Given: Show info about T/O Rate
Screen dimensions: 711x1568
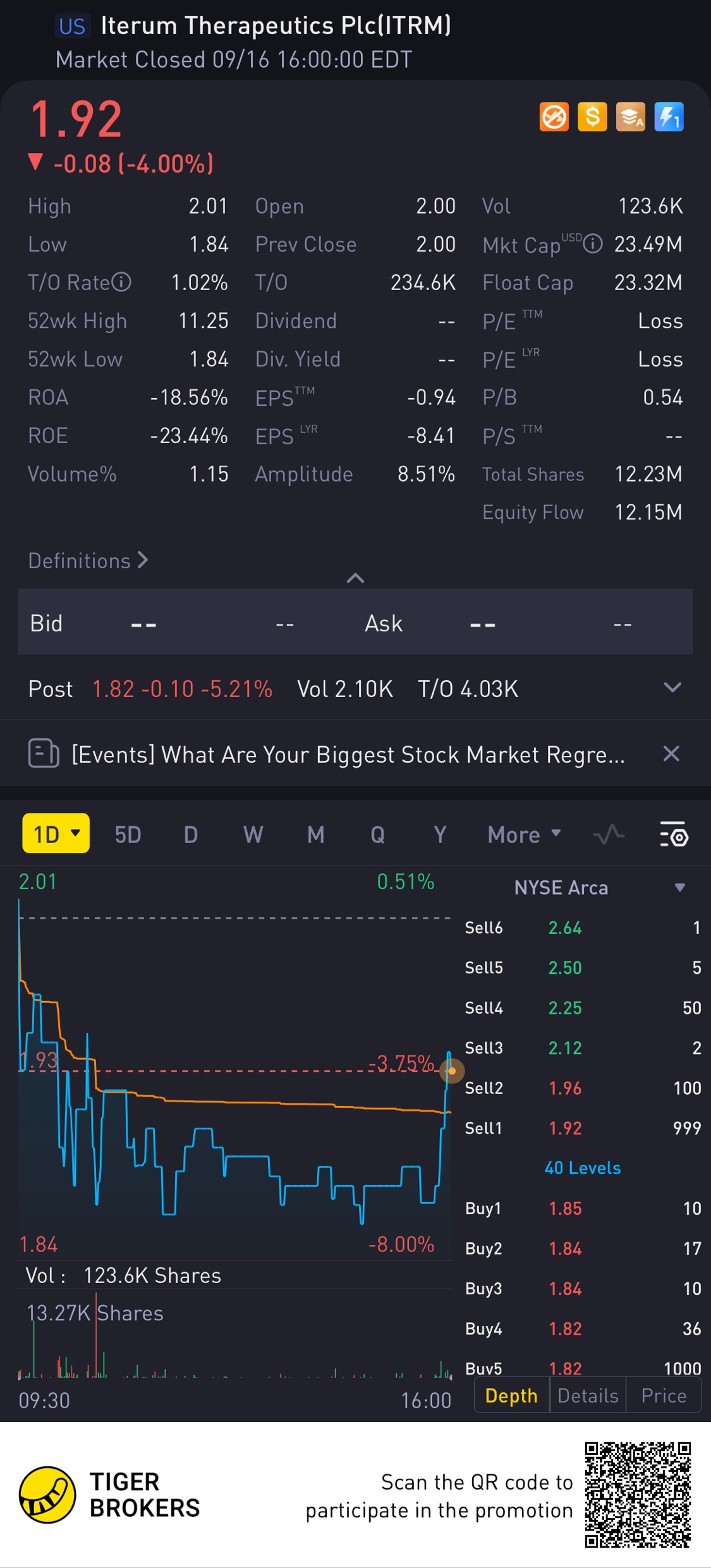Looking at the screenshot, I should click(x=121, y=282).
